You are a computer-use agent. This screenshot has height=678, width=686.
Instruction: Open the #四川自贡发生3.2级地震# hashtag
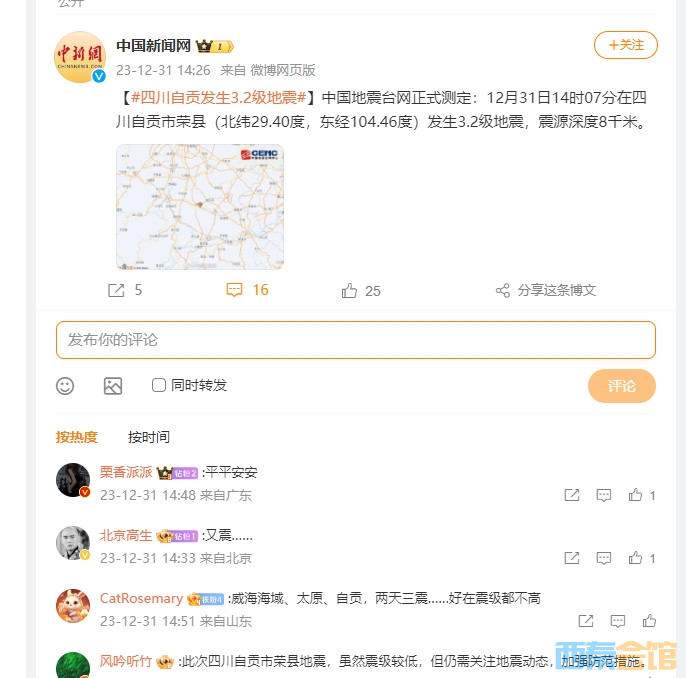coord(218,97)
